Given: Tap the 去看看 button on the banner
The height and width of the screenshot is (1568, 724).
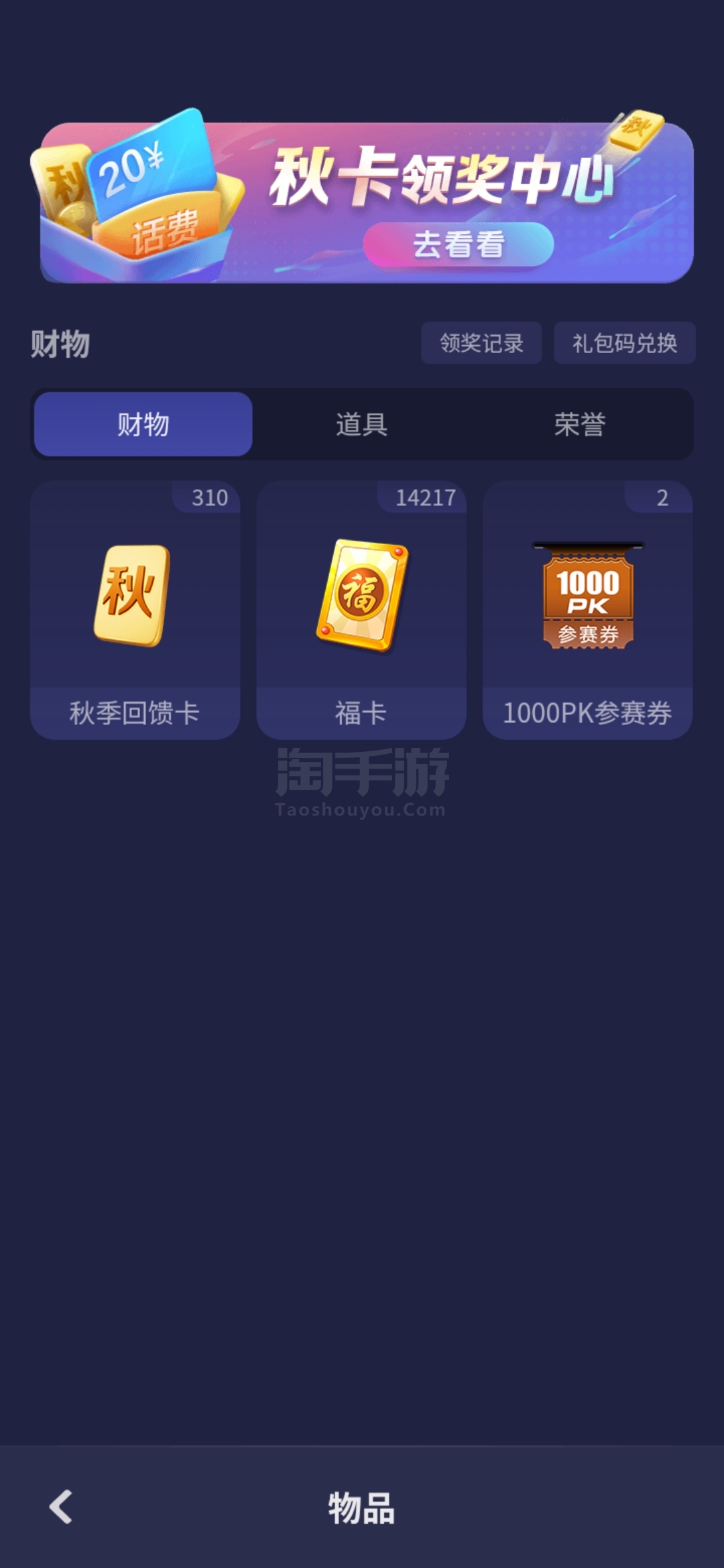Looking at the screenshot, I should (x=459, y=244).
